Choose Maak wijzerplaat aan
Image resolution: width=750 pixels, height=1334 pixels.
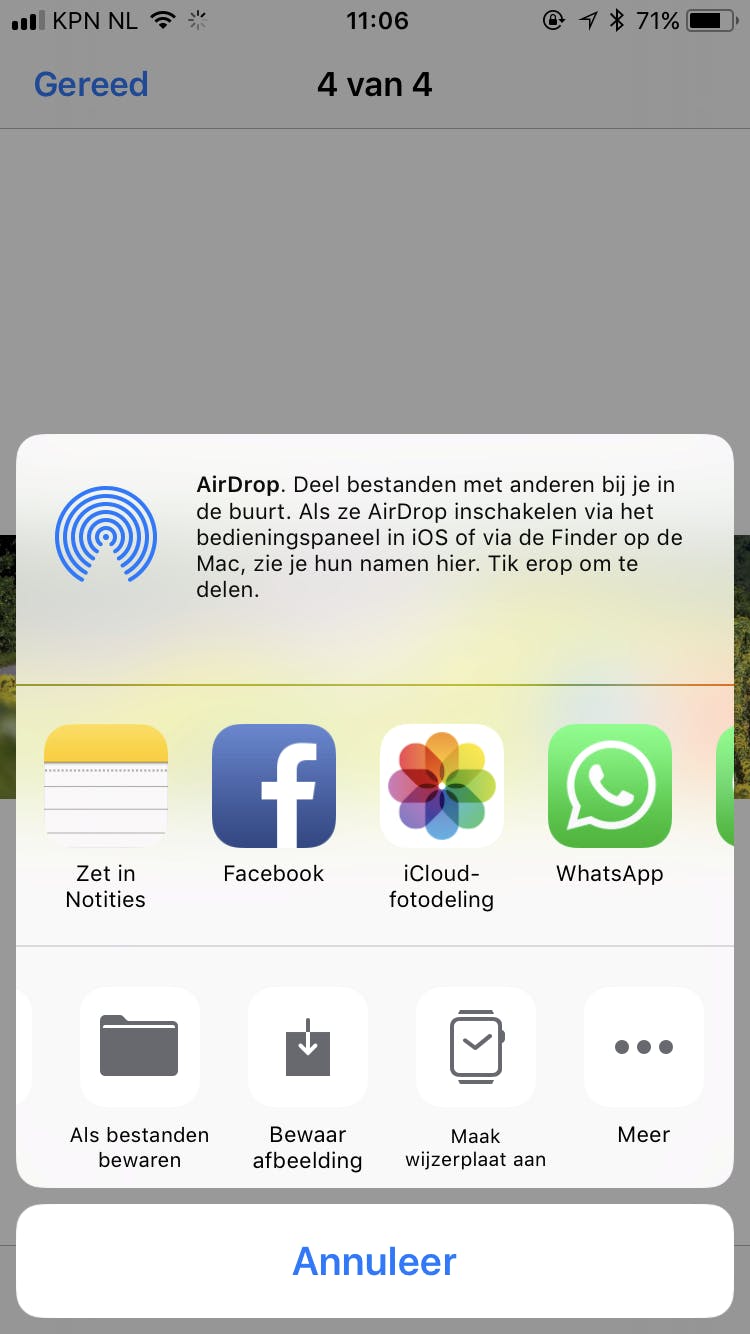[x=476, y=1047]
